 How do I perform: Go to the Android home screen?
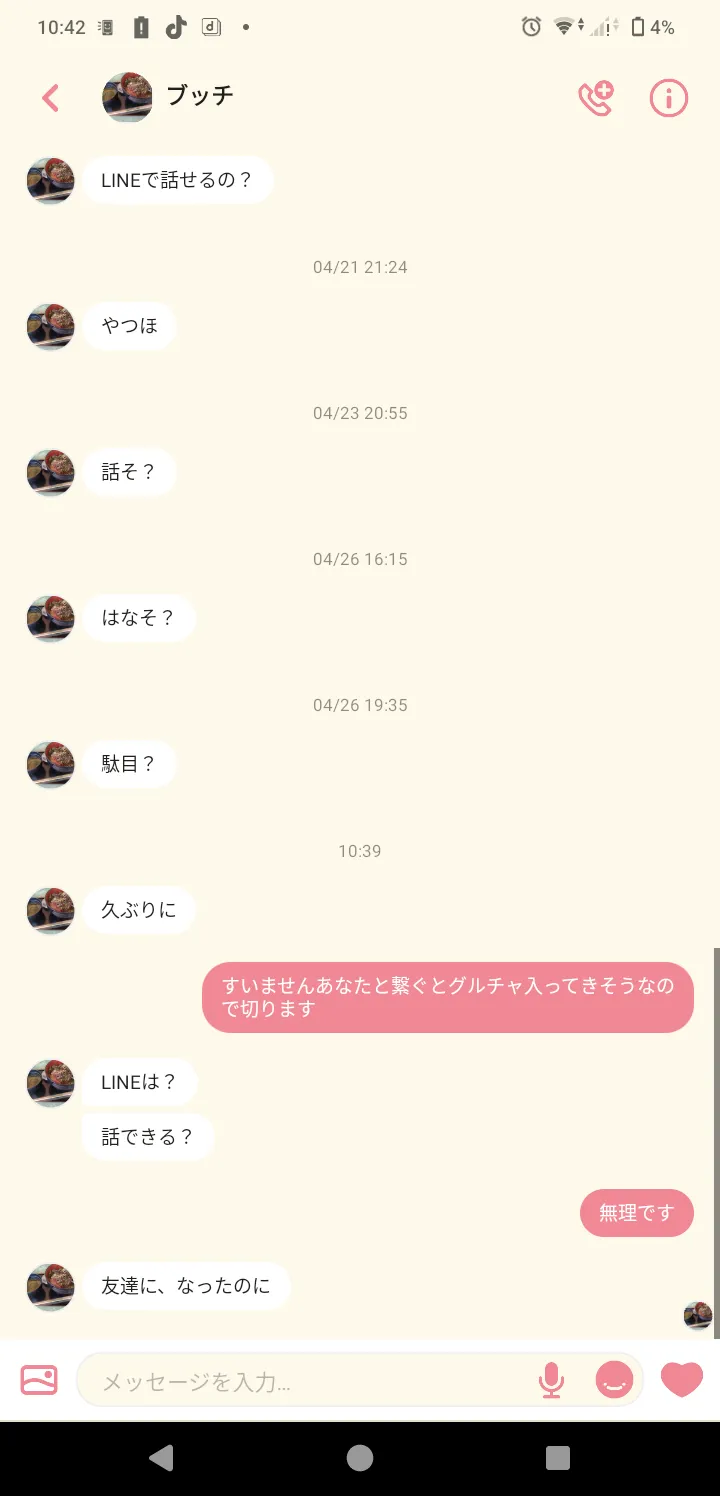pos(360,1457)
